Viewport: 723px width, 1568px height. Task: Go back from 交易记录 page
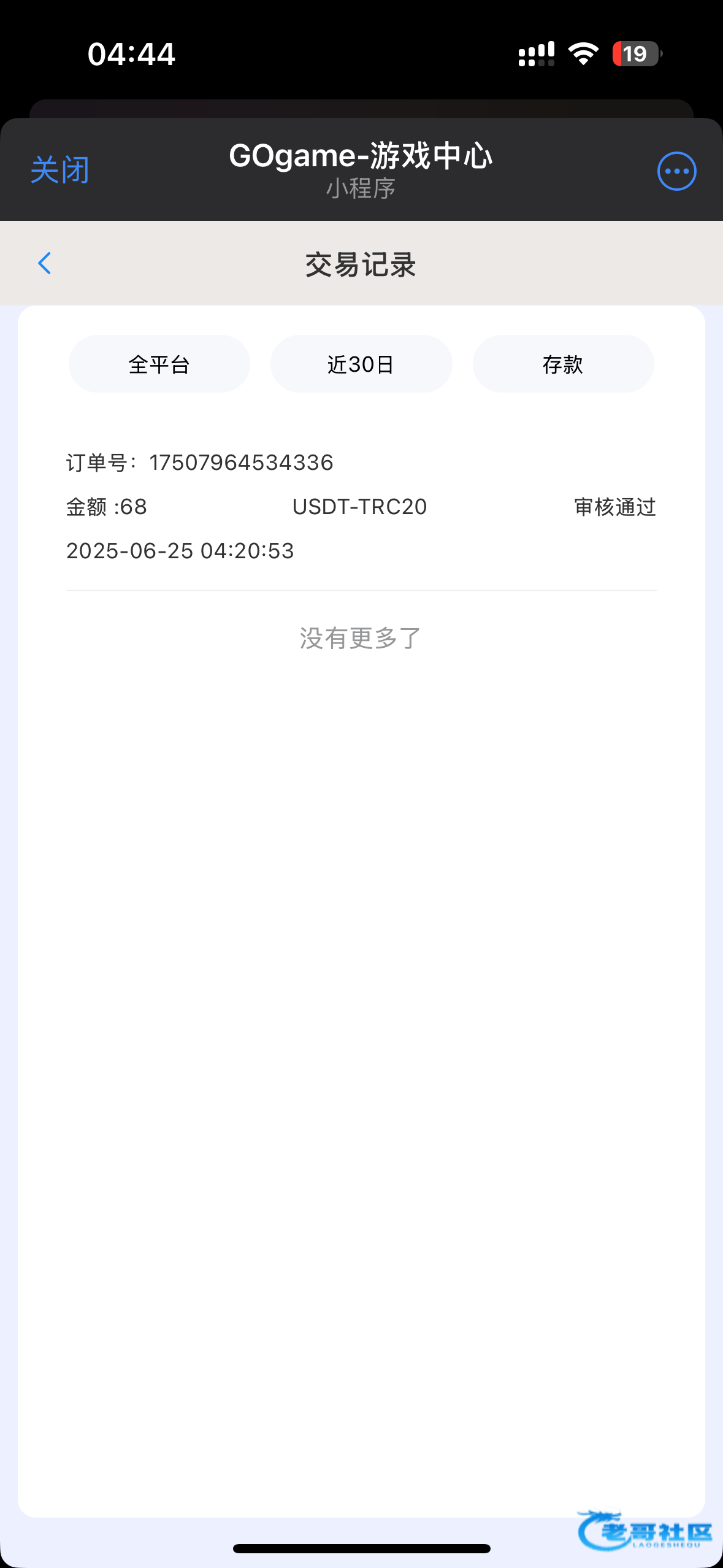45,263
